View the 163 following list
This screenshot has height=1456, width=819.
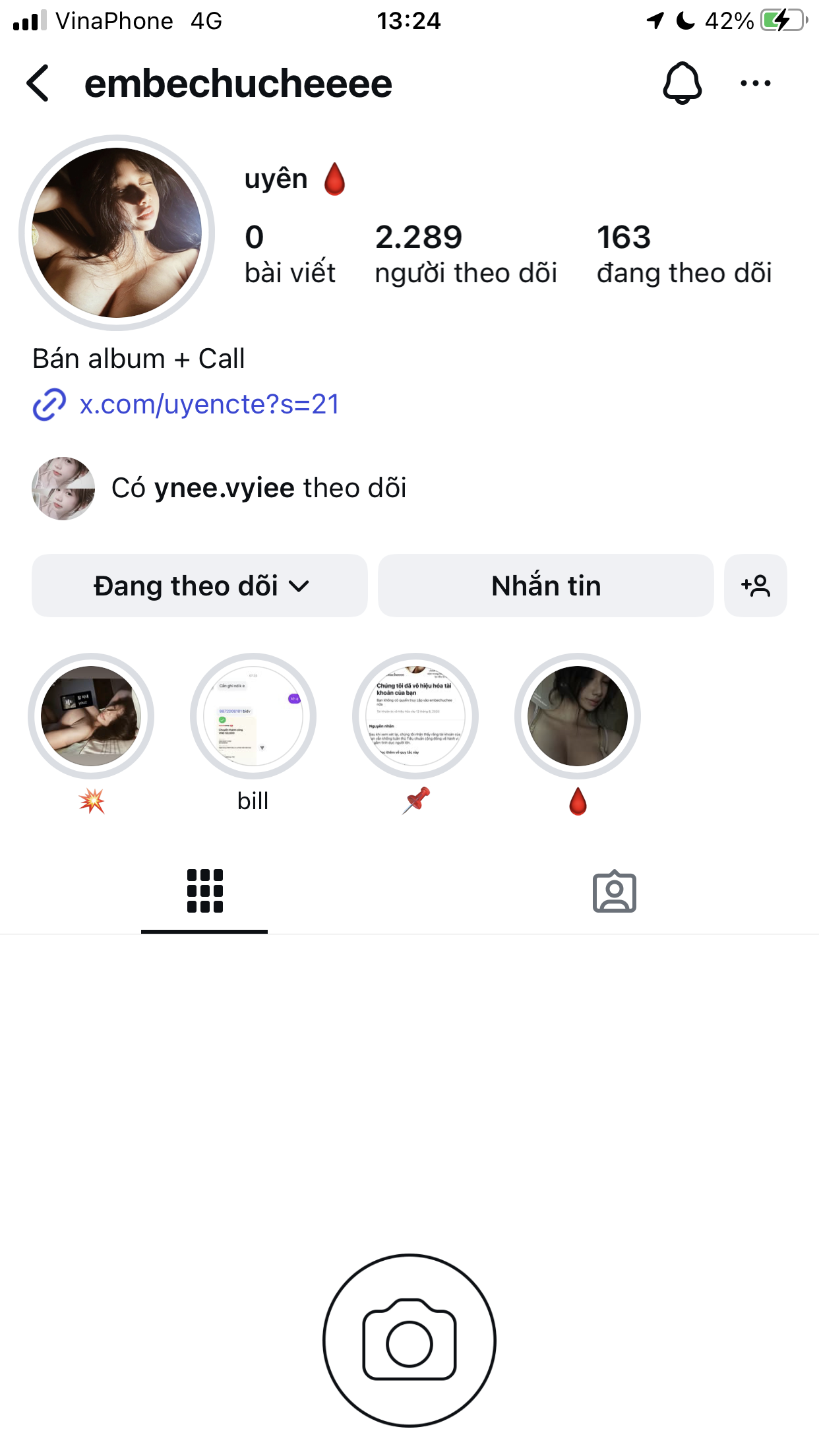(684, 255)
